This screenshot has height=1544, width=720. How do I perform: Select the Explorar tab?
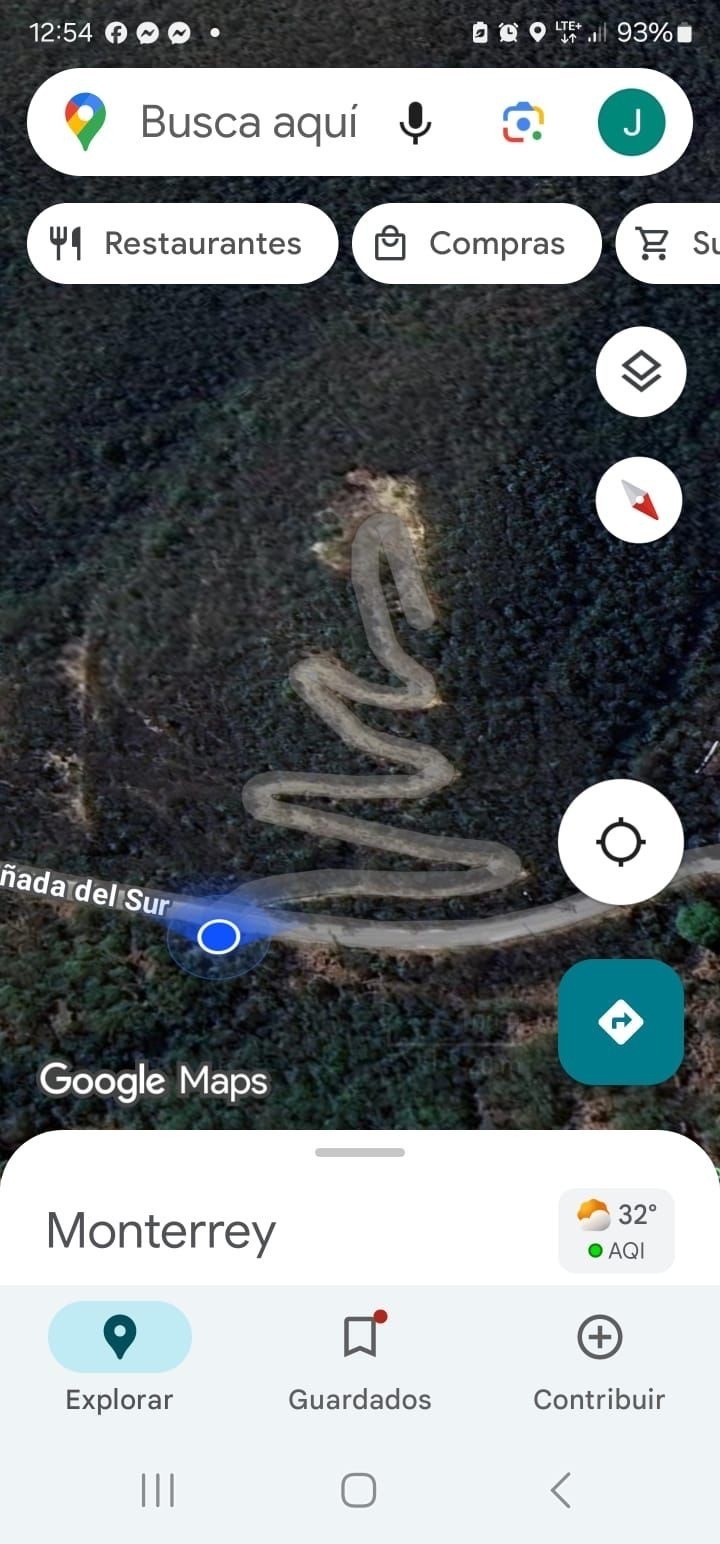click(x=119, y=1360)
